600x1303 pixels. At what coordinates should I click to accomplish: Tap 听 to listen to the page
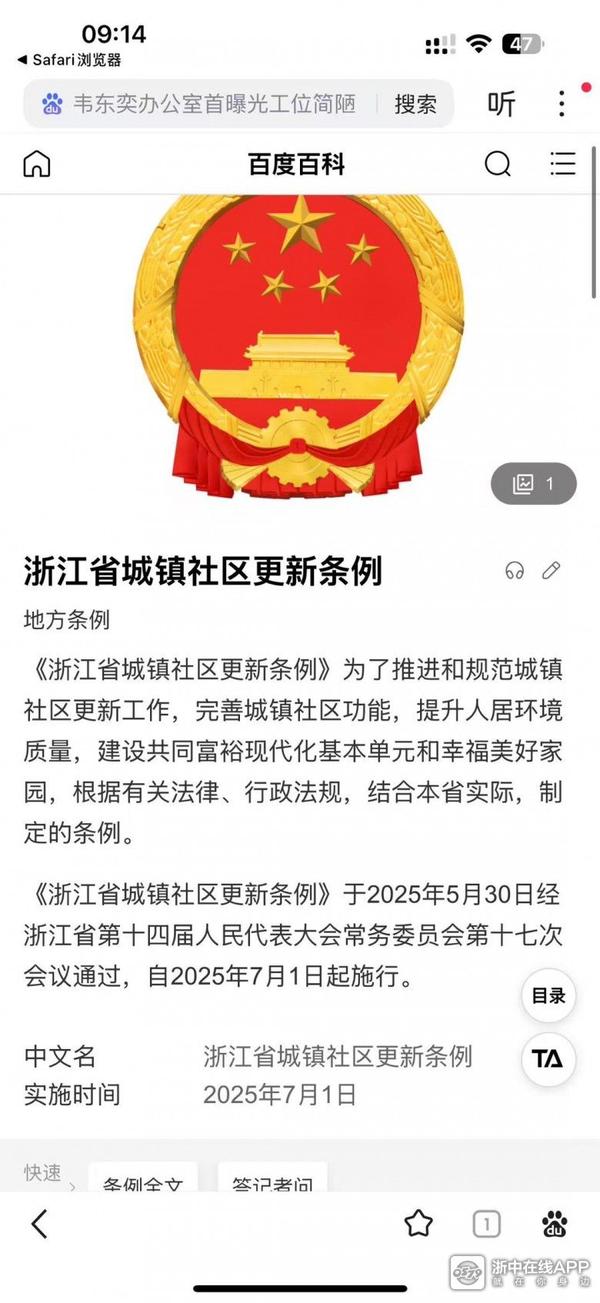point(502,104)
